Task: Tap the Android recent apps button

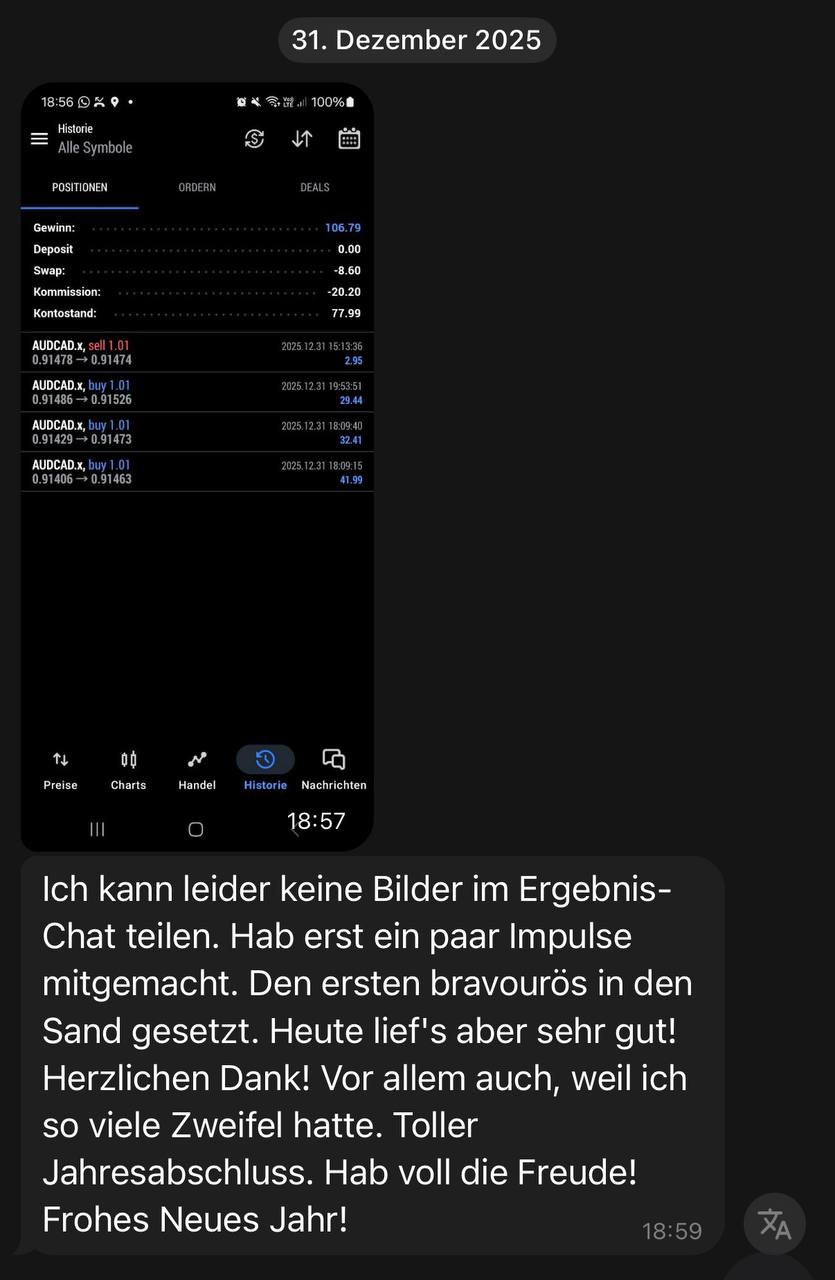Action: tap(97, 828)
